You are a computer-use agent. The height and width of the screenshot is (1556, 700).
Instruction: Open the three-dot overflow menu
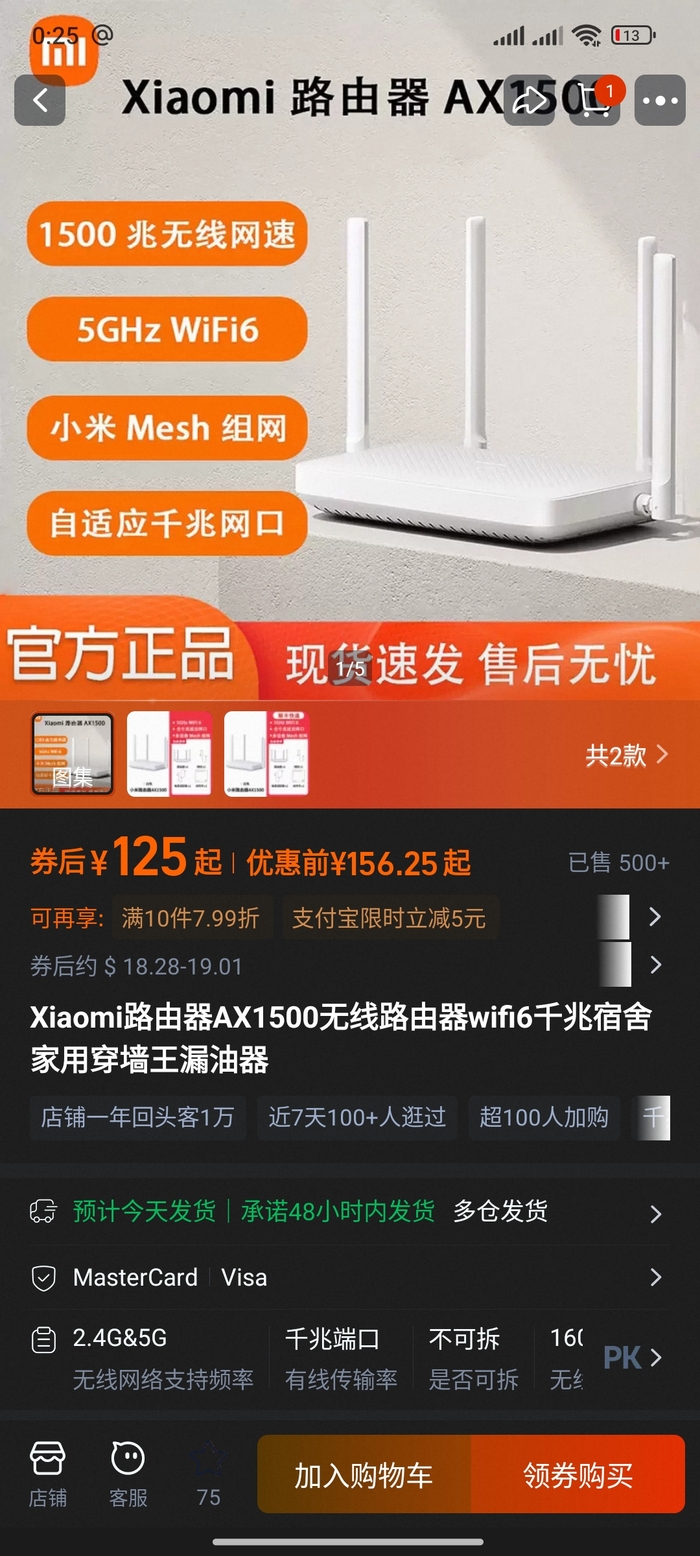tap(660, 100)
